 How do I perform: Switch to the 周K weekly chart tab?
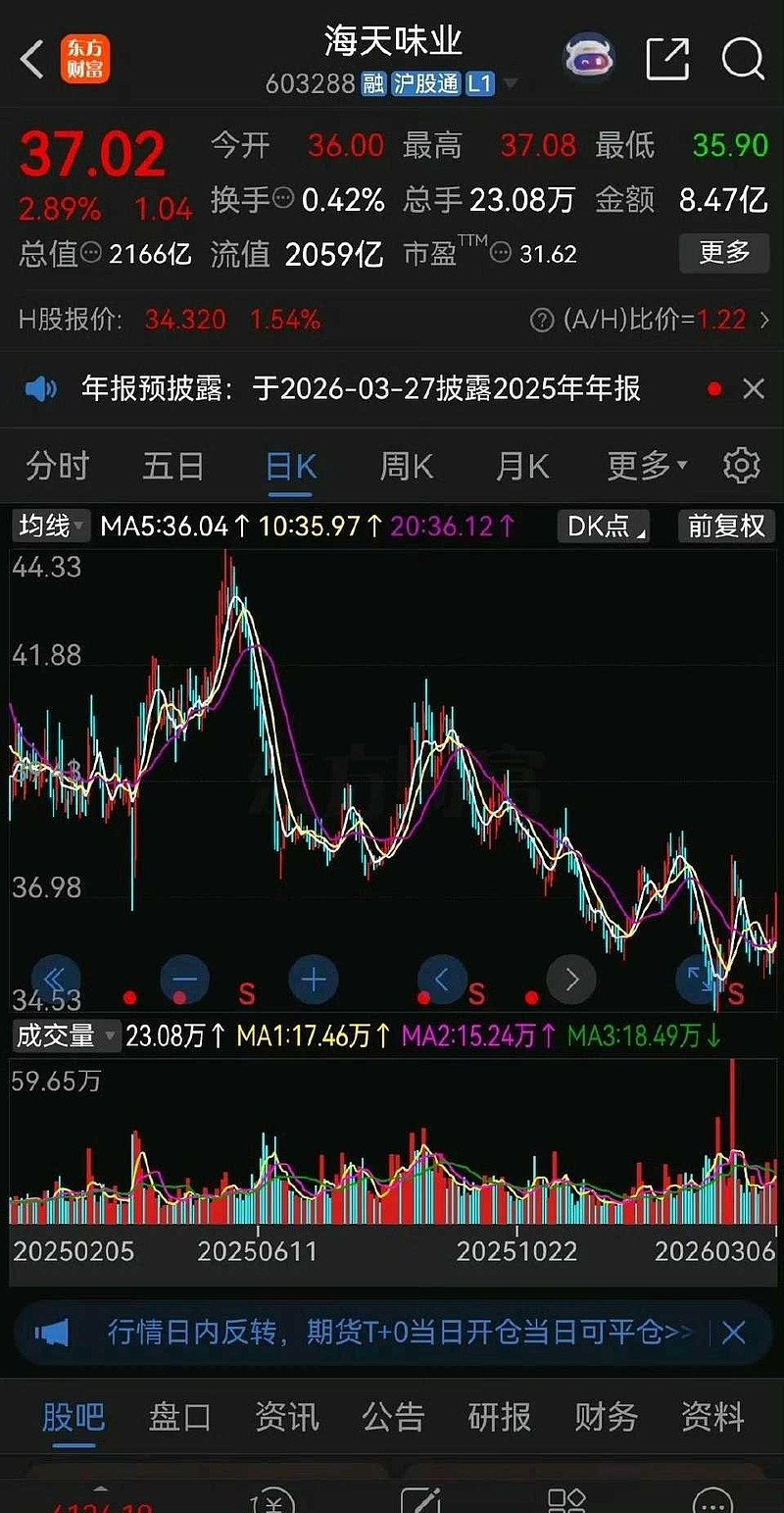[405, 466]
